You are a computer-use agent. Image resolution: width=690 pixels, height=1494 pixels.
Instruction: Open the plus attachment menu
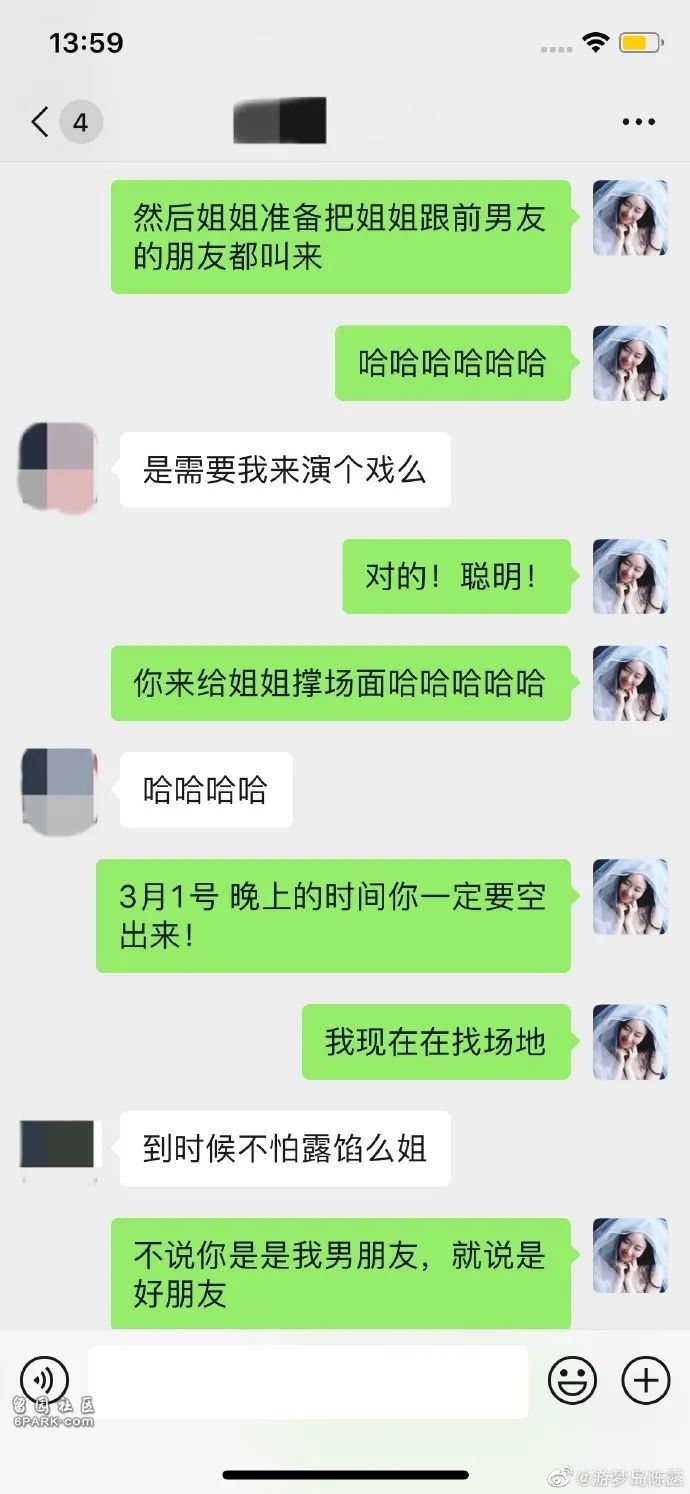646,1381
